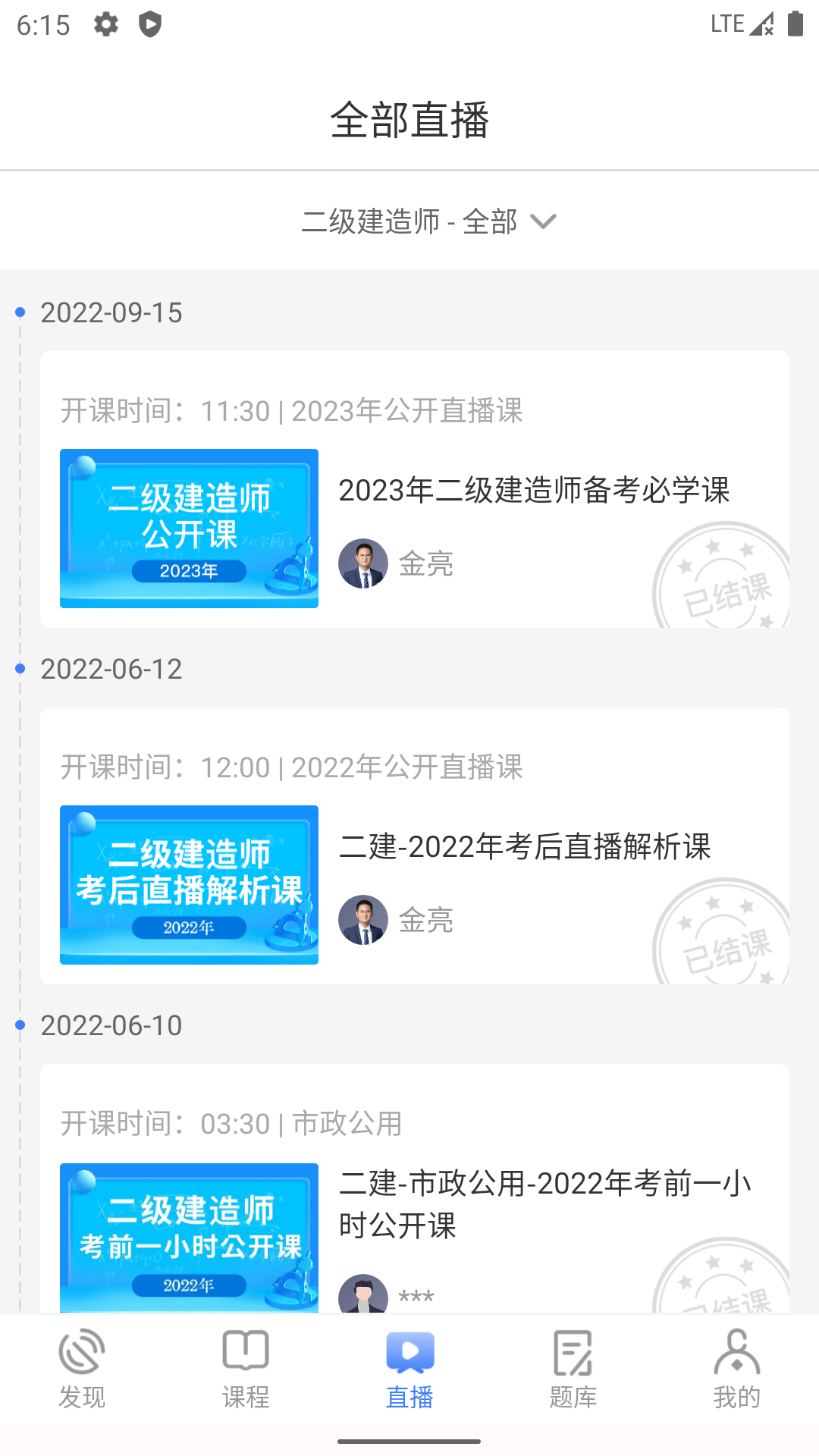
Task: Tap the 2022-09-15 timeline date marker dot
Action: tap(19, 312)
